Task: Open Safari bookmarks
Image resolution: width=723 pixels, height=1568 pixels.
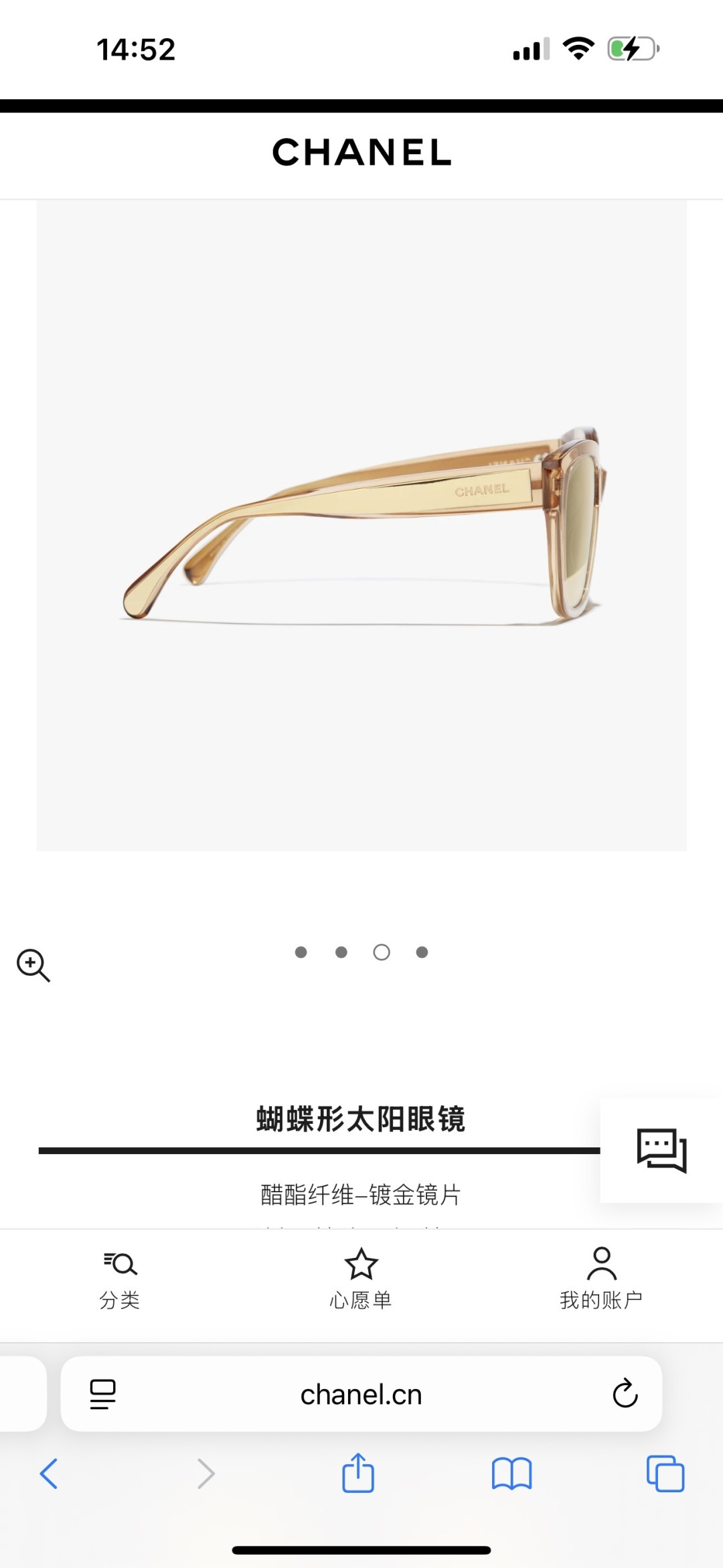Action: (511, 1474)
